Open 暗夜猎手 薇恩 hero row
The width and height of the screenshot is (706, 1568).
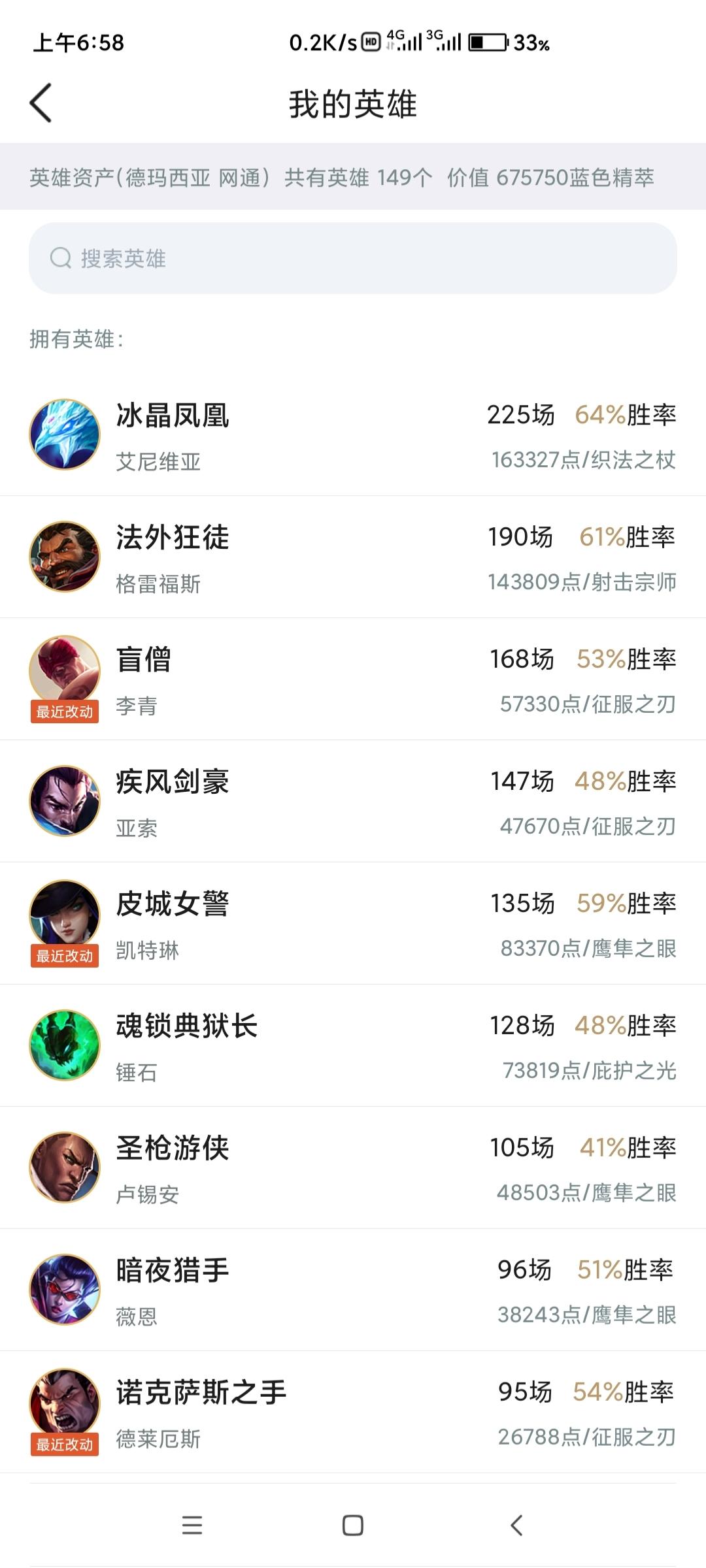pos(353,1290)
